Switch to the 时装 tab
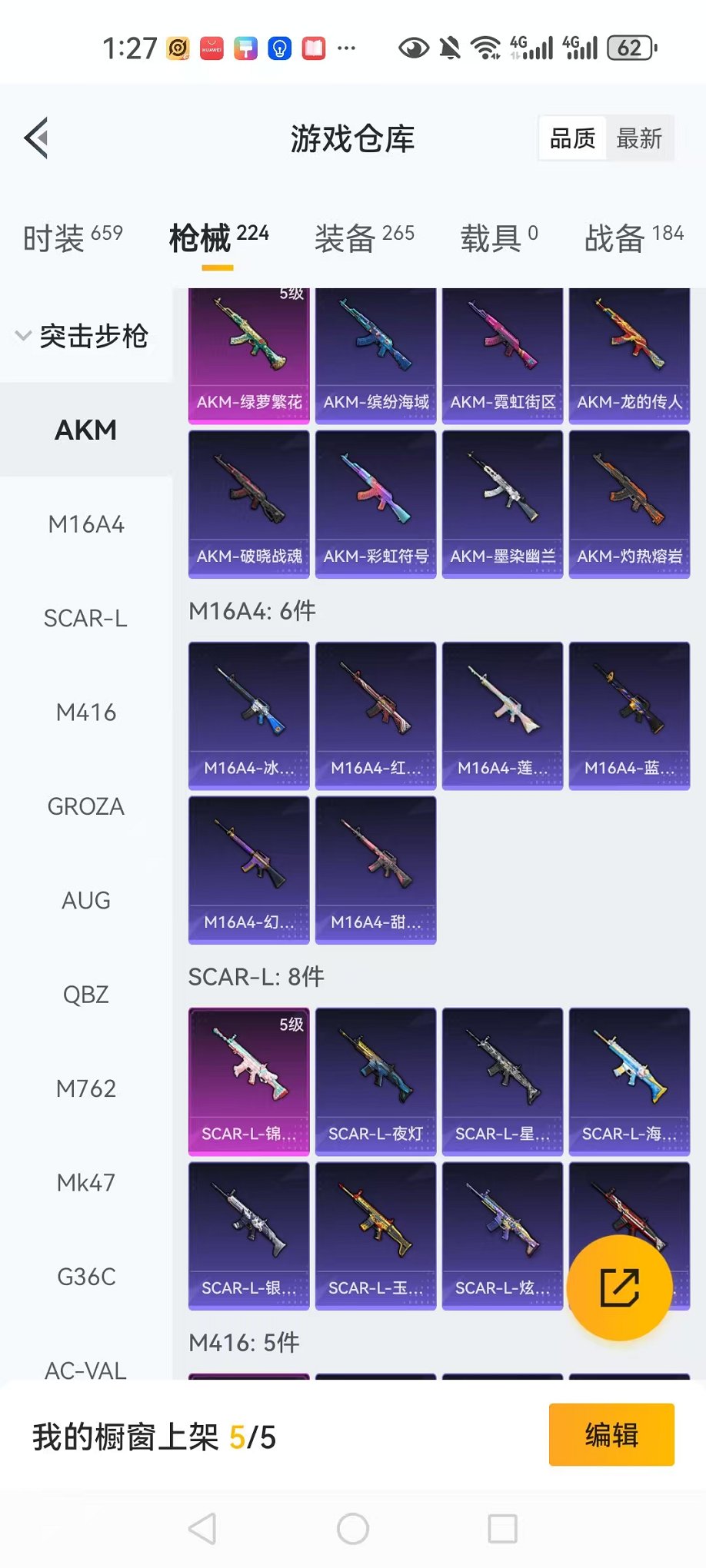Image resolution: width=706 pixels, height=1568 pixels. [72, 238]
